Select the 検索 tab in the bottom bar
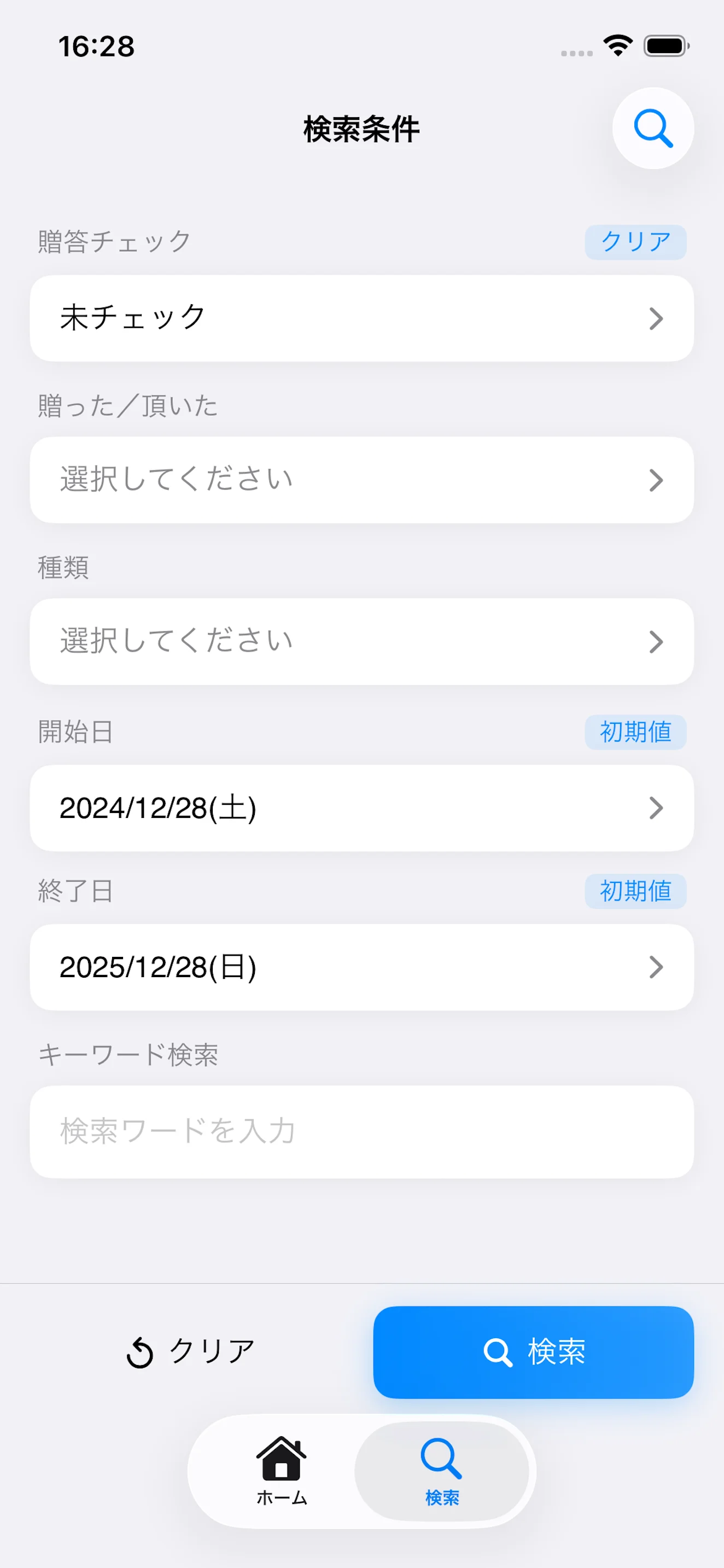724x1568 pixels. pyautogui.click(x=442, y=1471)
